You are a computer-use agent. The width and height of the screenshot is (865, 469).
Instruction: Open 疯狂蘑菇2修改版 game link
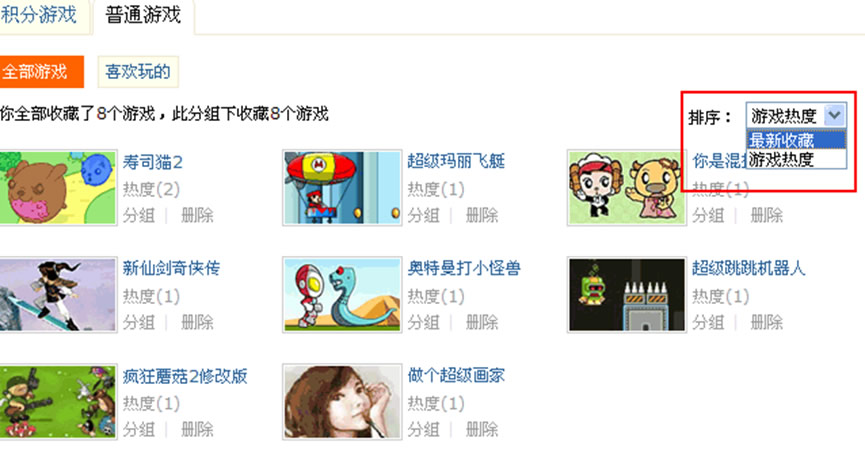(x=184, y=376)
